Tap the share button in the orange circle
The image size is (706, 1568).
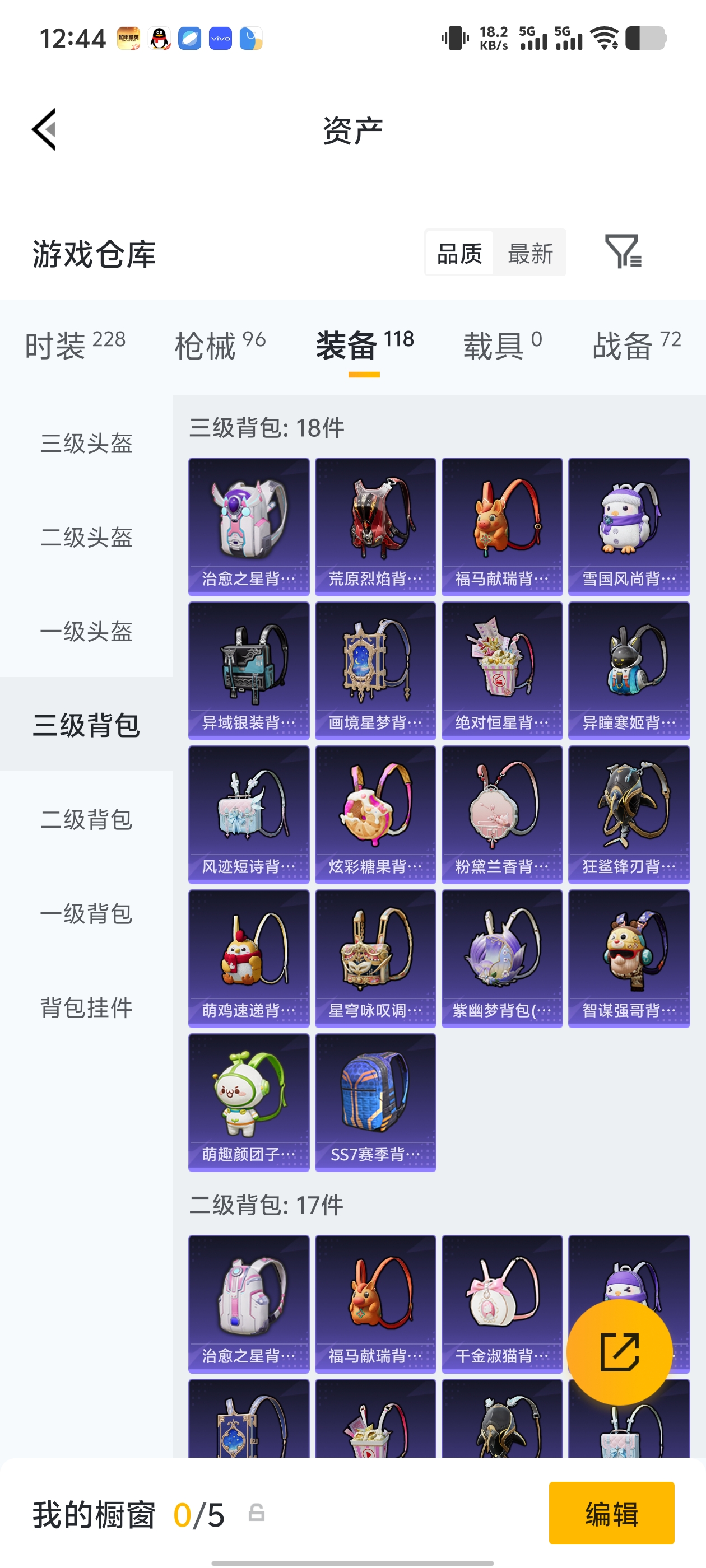point(619,1352)
